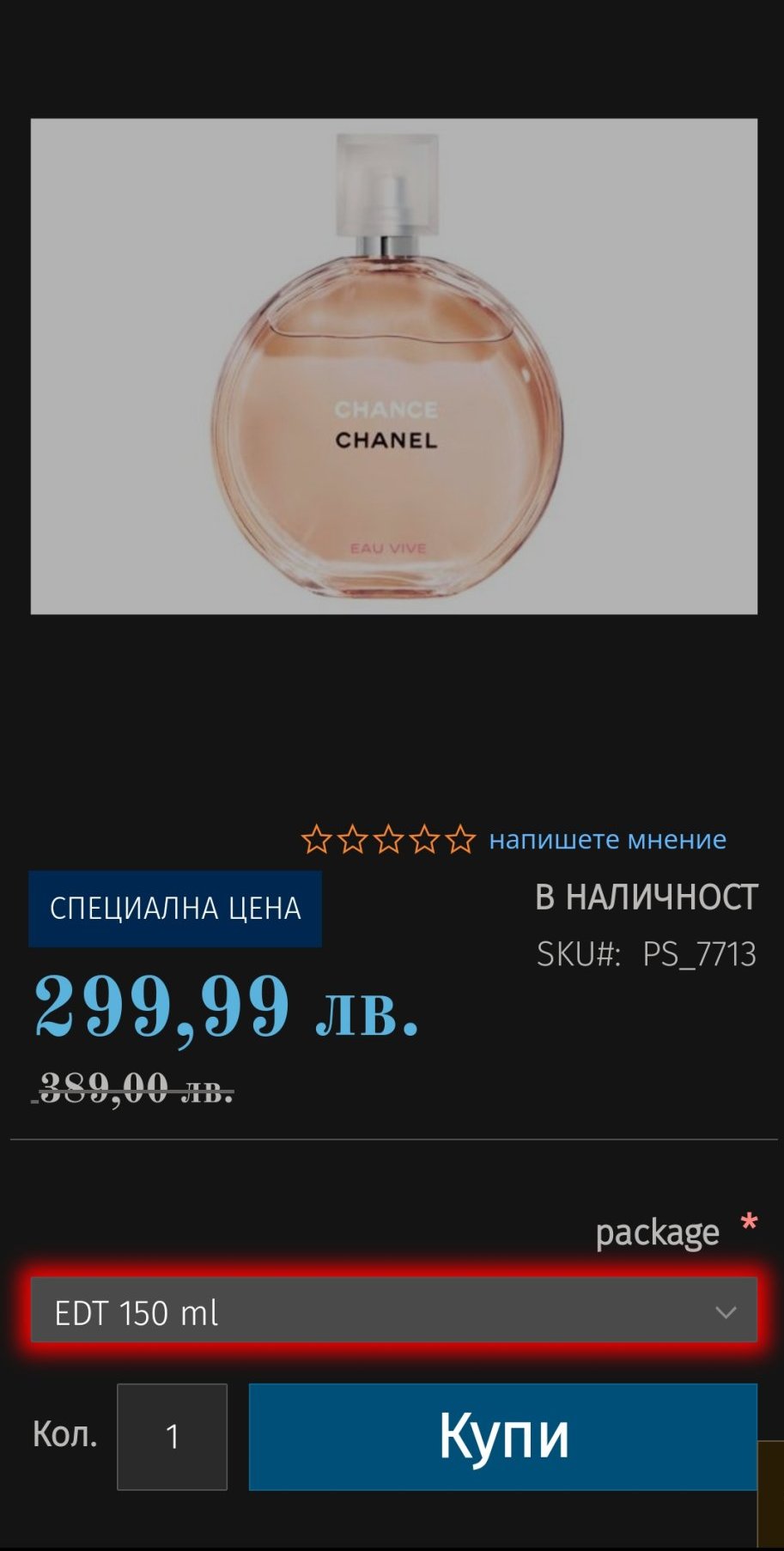Focus the quantity field next to Кол.

click(172, 1436)
